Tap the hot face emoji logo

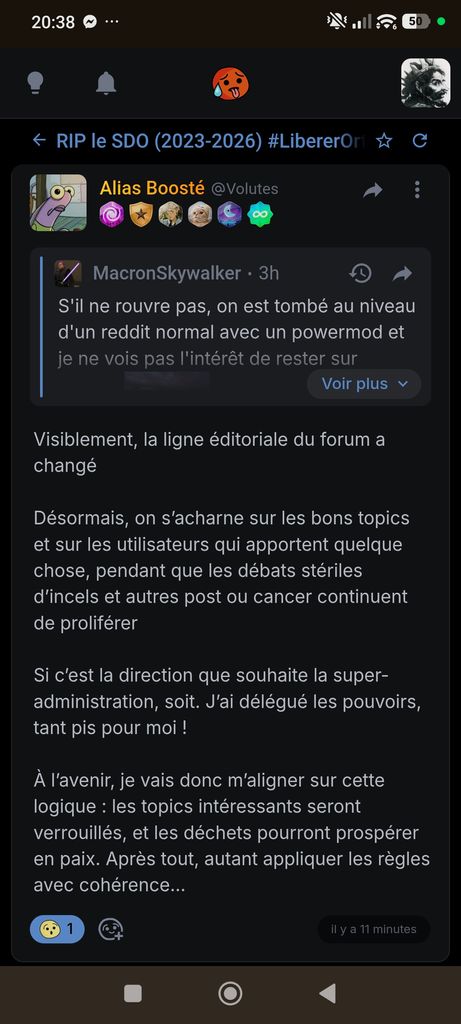(x=230, y=84)
